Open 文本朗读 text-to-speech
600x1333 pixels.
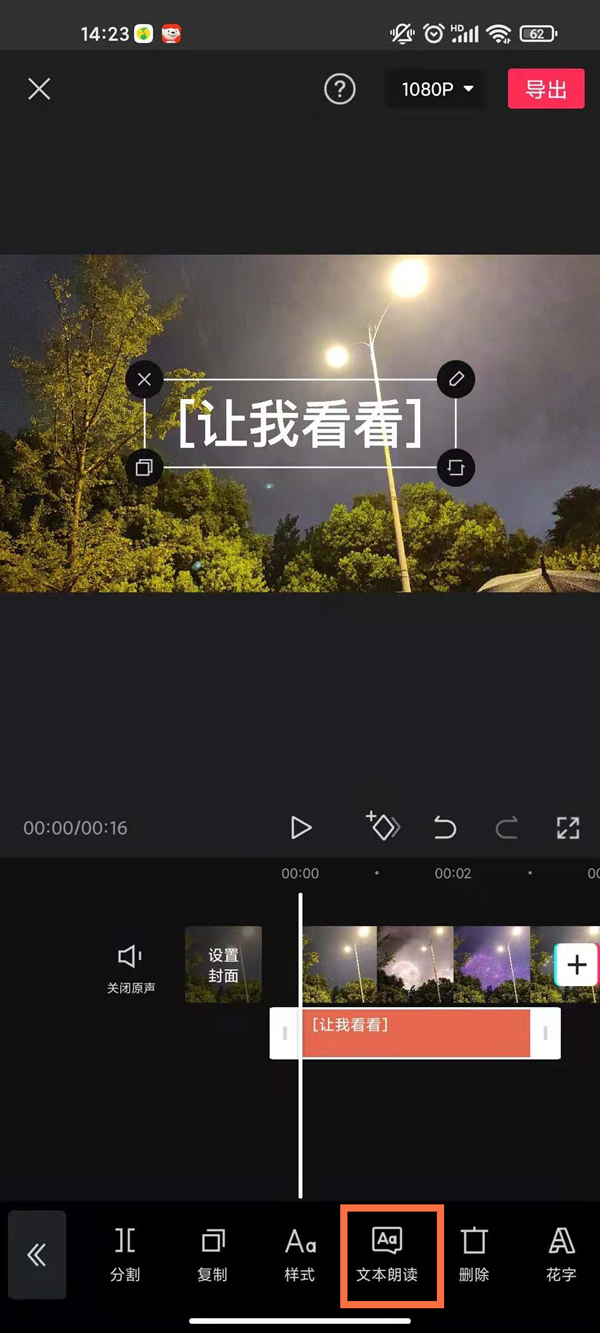point(387,1255)
